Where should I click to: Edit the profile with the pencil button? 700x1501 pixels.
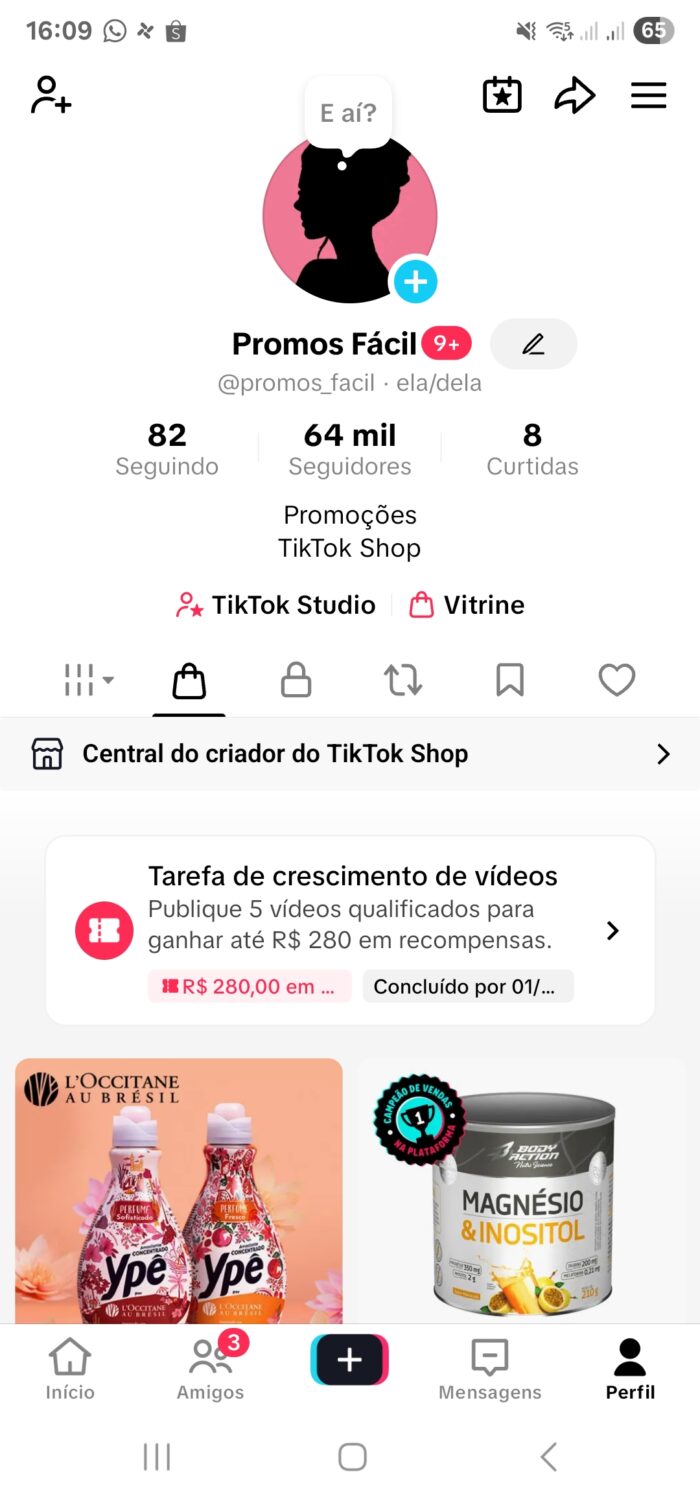pyautogui.click(x=534, y=344)
